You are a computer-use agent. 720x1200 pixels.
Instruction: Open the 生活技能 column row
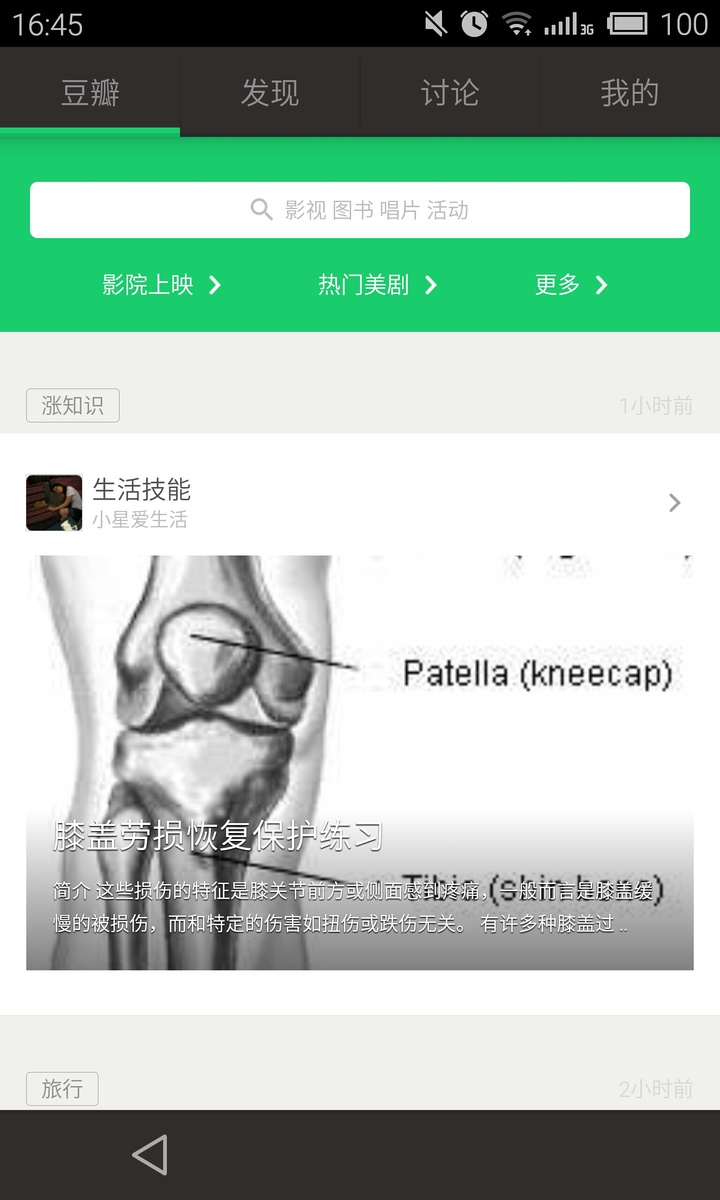(x=360, y=503)
